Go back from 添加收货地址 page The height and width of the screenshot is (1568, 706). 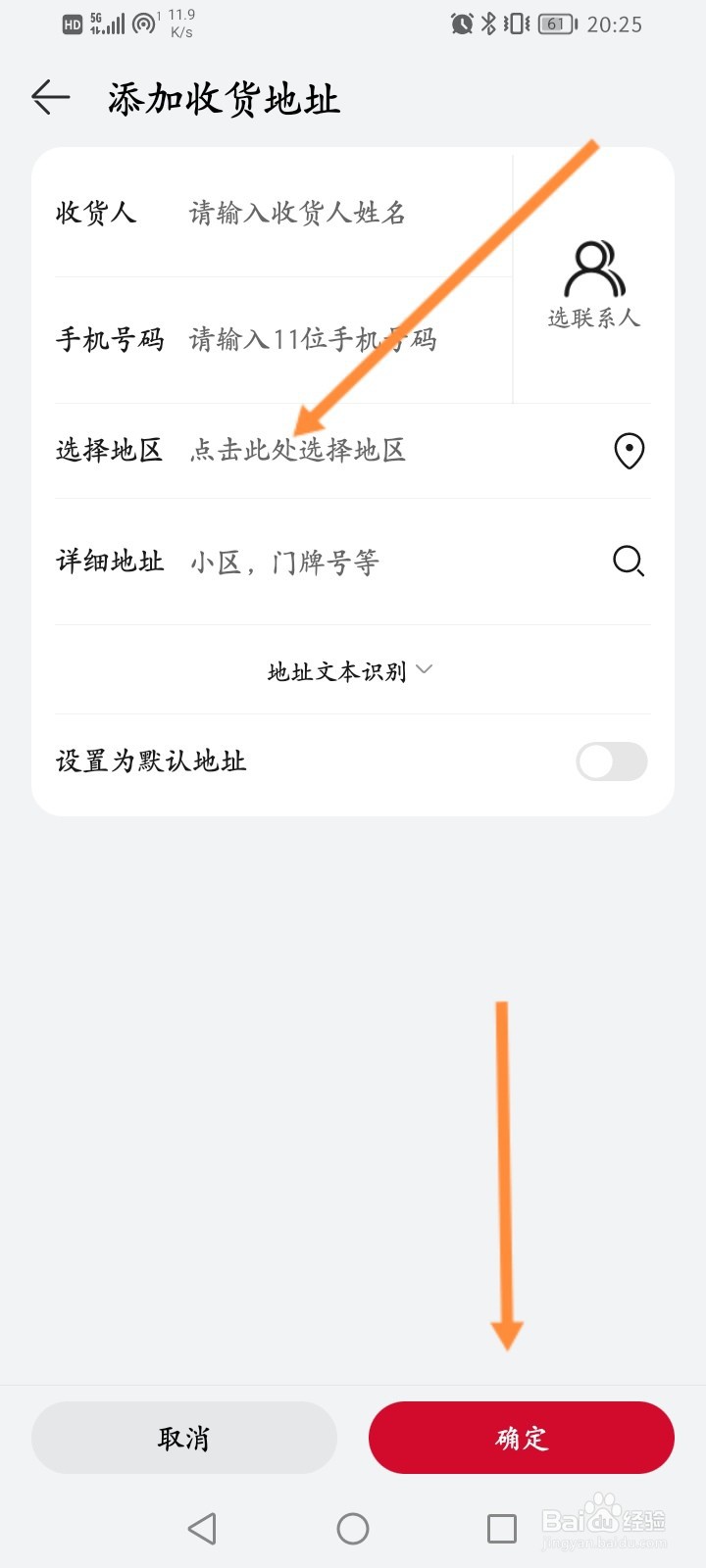pos(51,97)
